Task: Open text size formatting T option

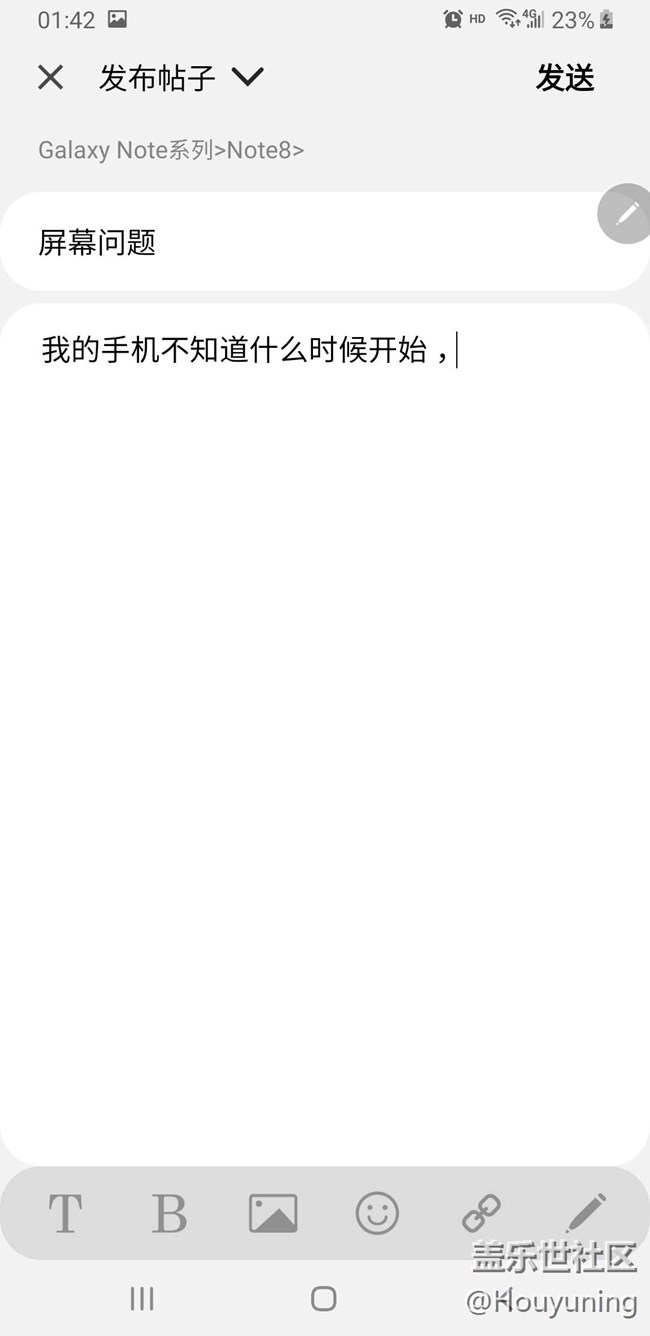Action: coord(65,1213)
